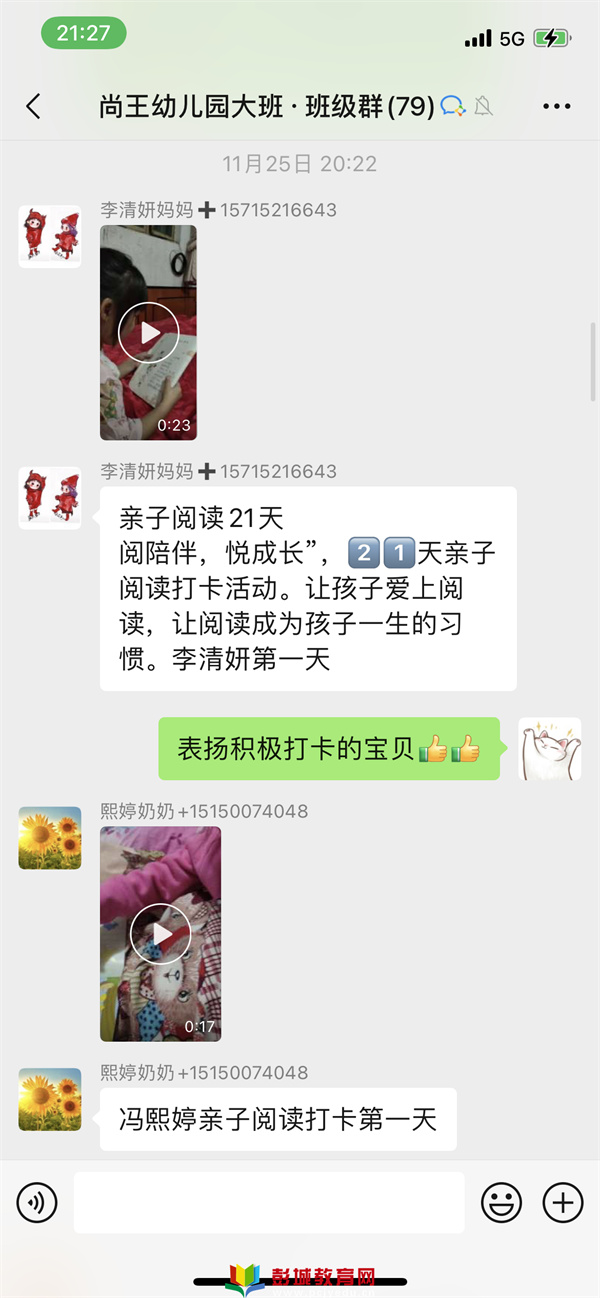Screen dimensions: 600x1298
Task: Play 李清妍妈妈's 0:23 video
Action: click(x=148, y=332)
